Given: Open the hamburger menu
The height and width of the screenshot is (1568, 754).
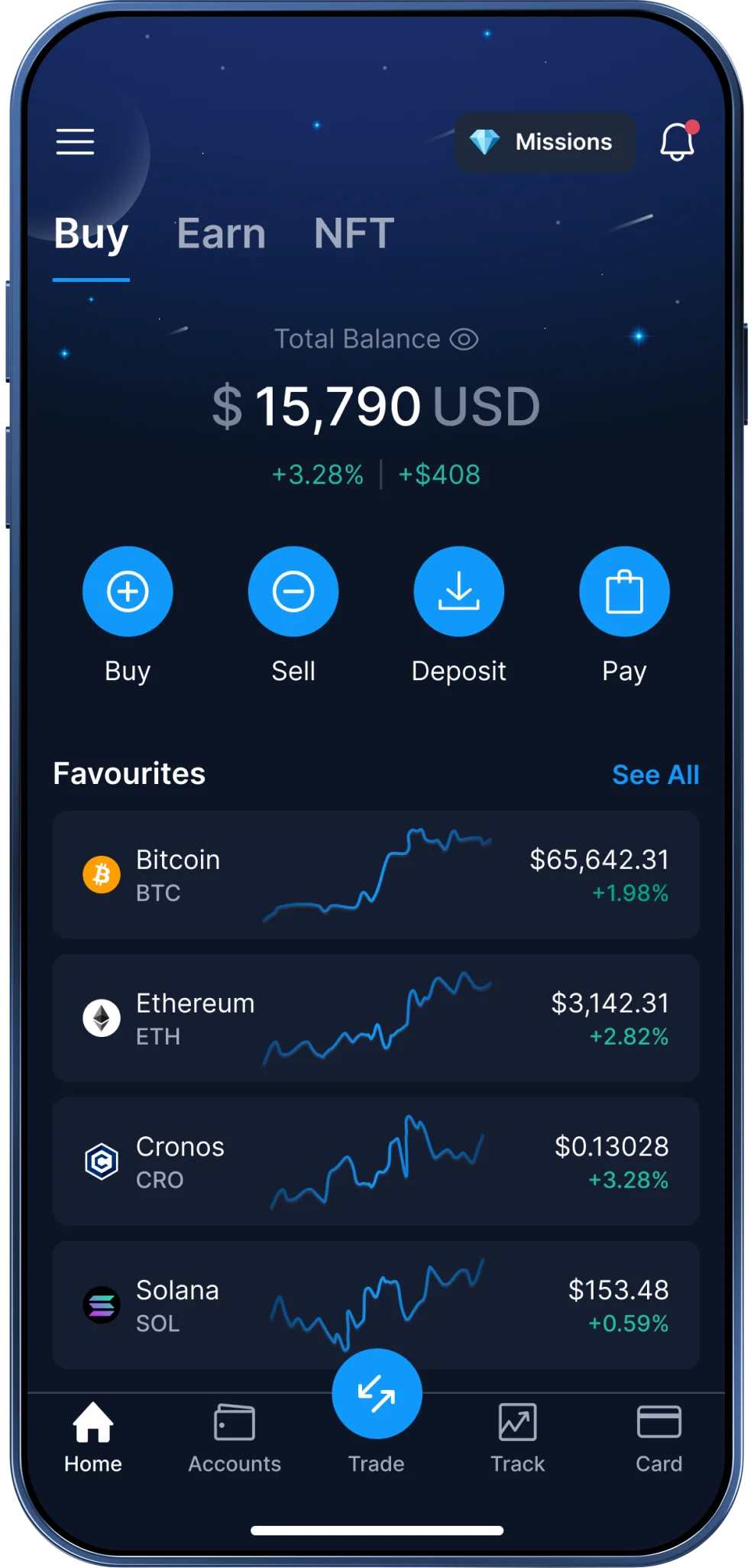Looking at the screenshot, I should (x=75, y=142).
